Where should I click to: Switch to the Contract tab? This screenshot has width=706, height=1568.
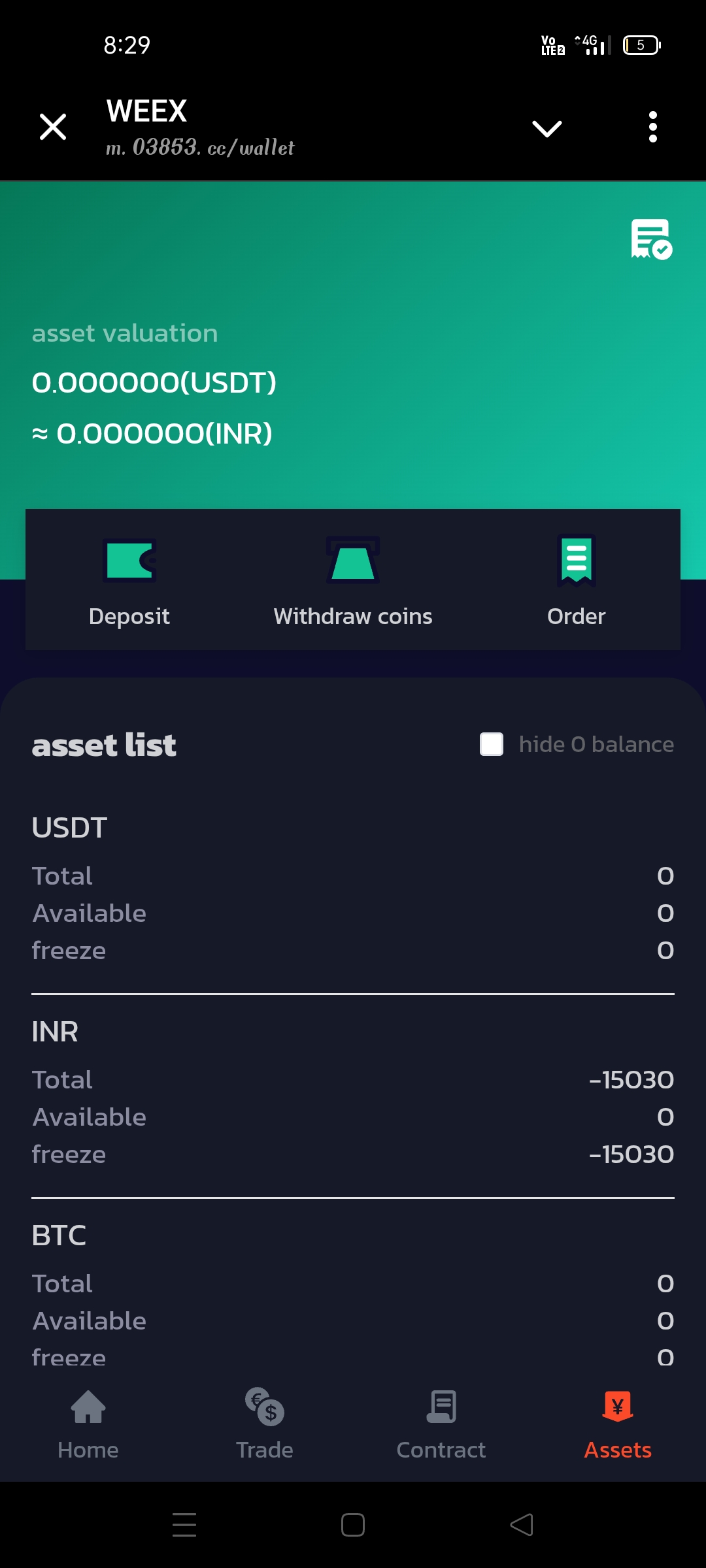(x=441, y=1425)
